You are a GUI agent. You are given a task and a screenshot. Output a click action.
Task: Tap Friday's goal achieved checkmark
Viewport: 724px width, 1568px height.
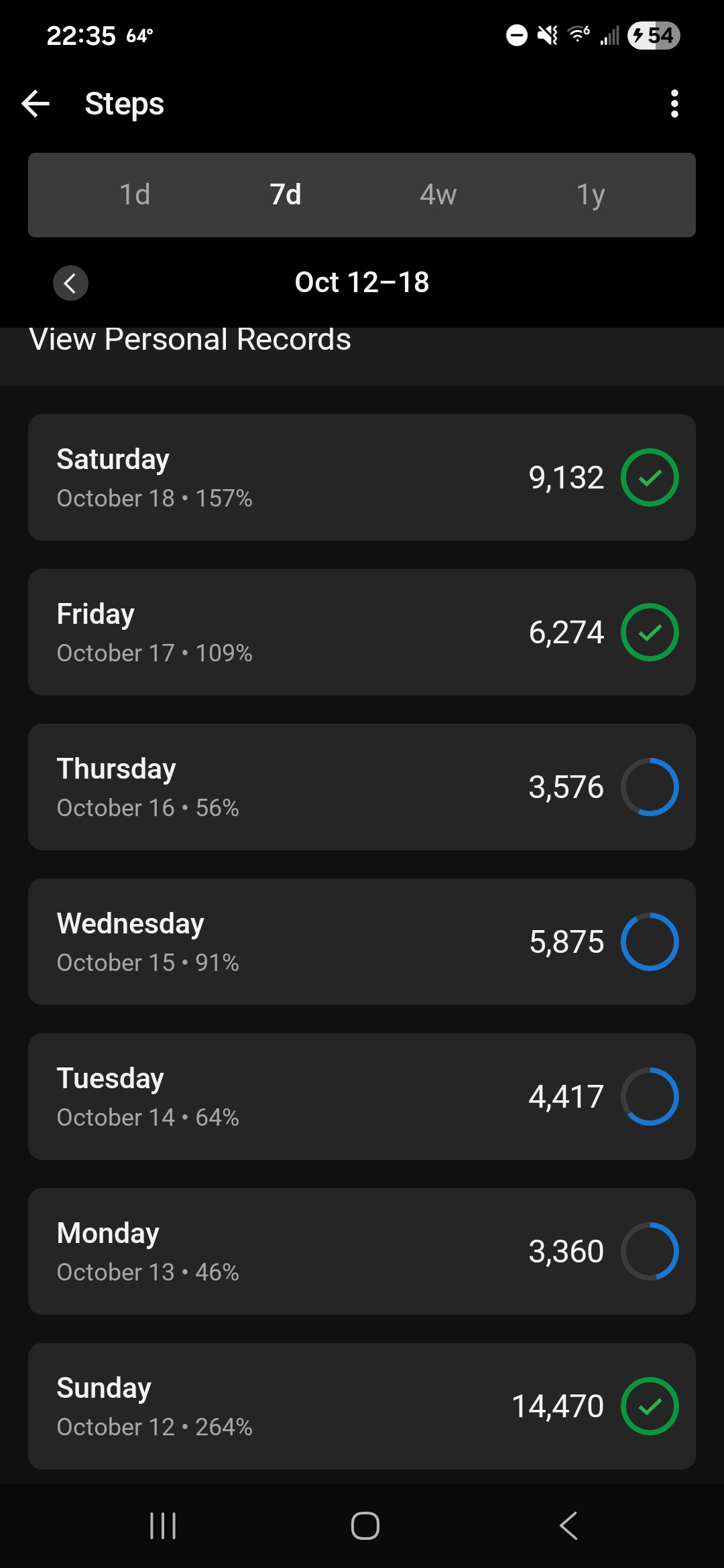(649, 632)
